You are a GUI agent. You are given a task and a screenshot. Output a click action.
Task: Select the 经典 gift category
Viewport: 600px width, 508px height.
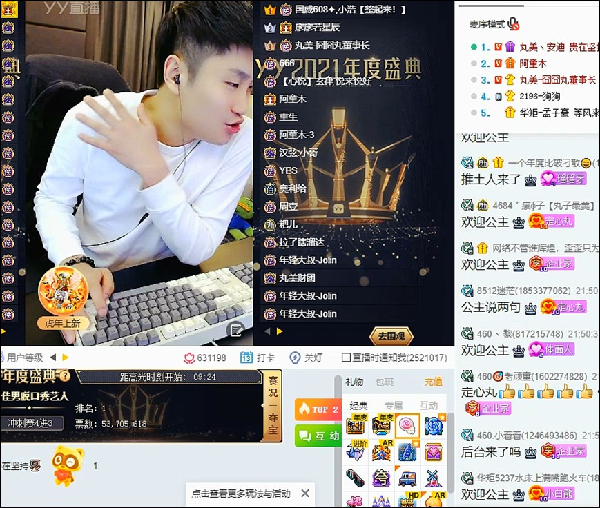tap(358, 405)
